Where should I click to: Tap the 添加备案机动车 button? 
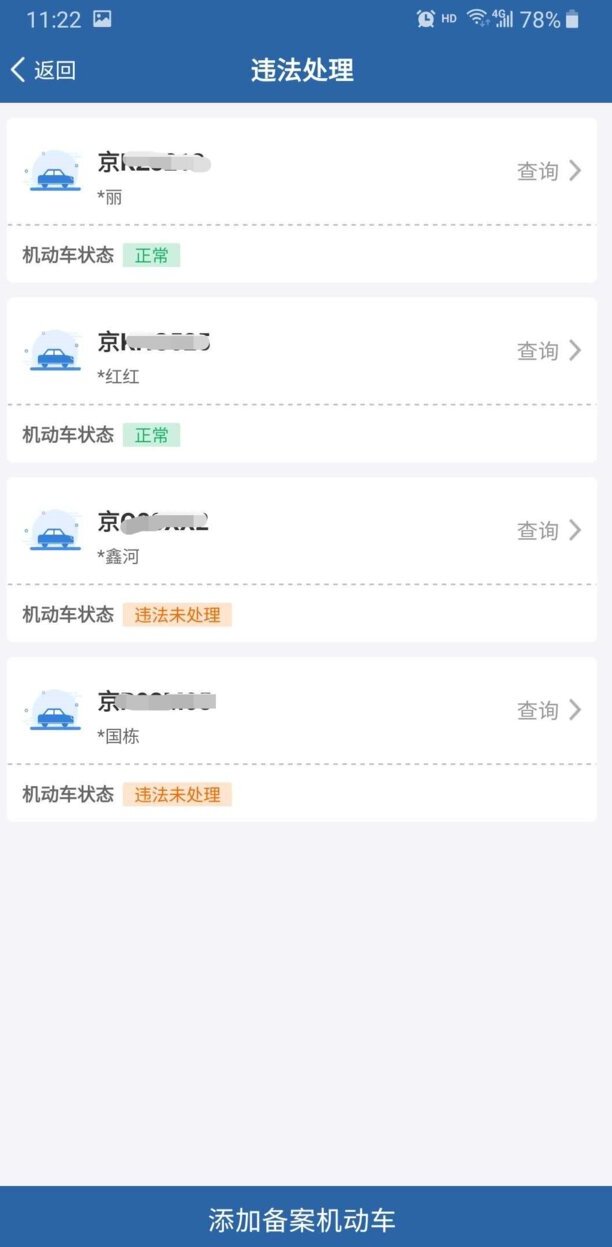point(306,1219)
